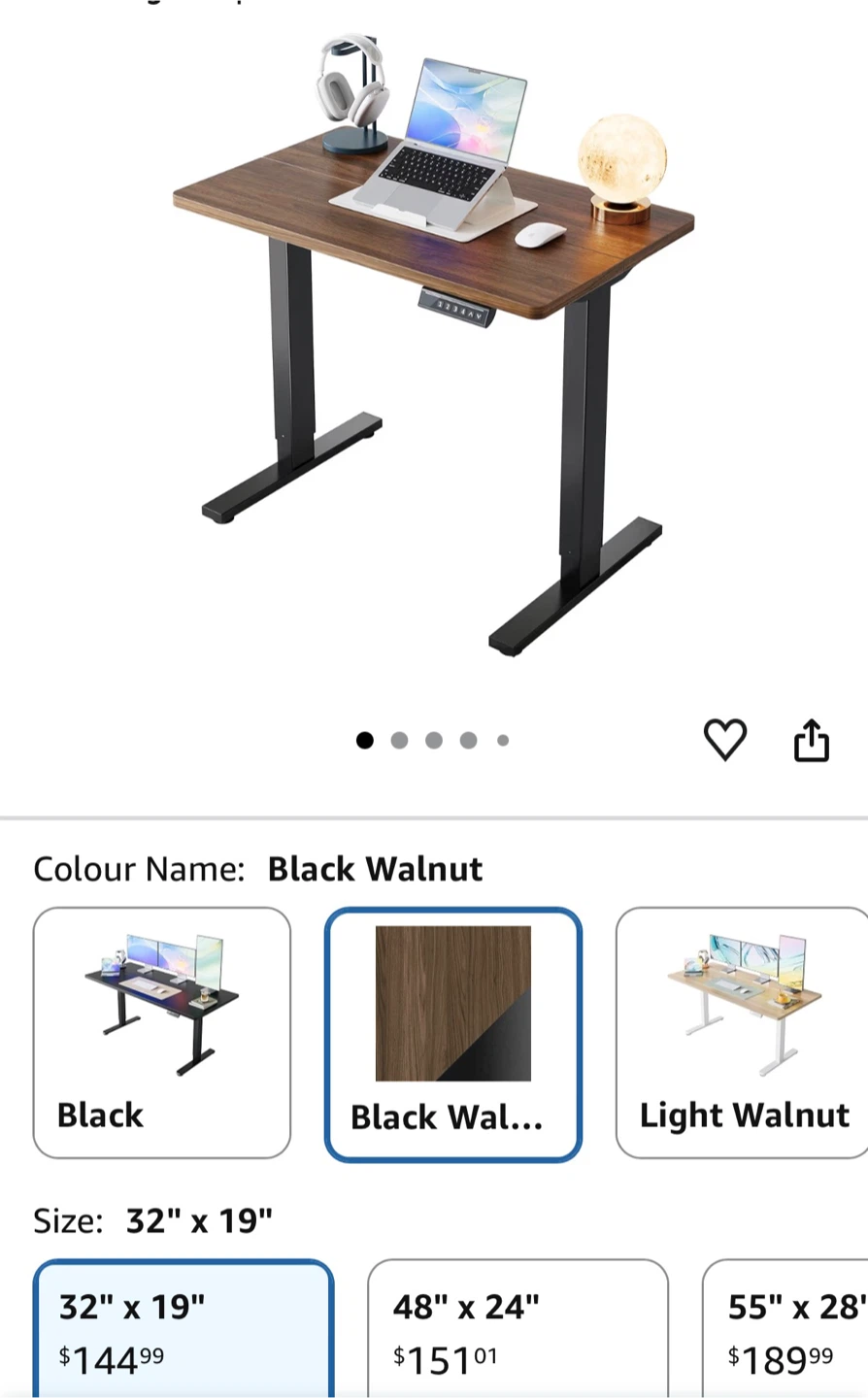Open the main desk product image
Screen dimensions: 868x1398
[434, 345]
